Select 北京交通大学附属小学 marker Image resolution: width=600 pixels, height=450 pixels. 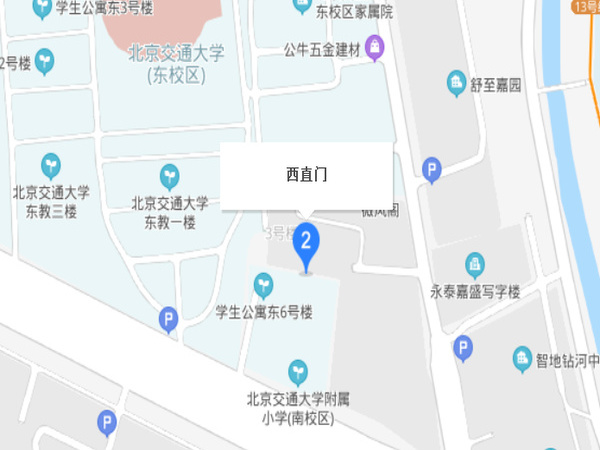click(296, 372)
